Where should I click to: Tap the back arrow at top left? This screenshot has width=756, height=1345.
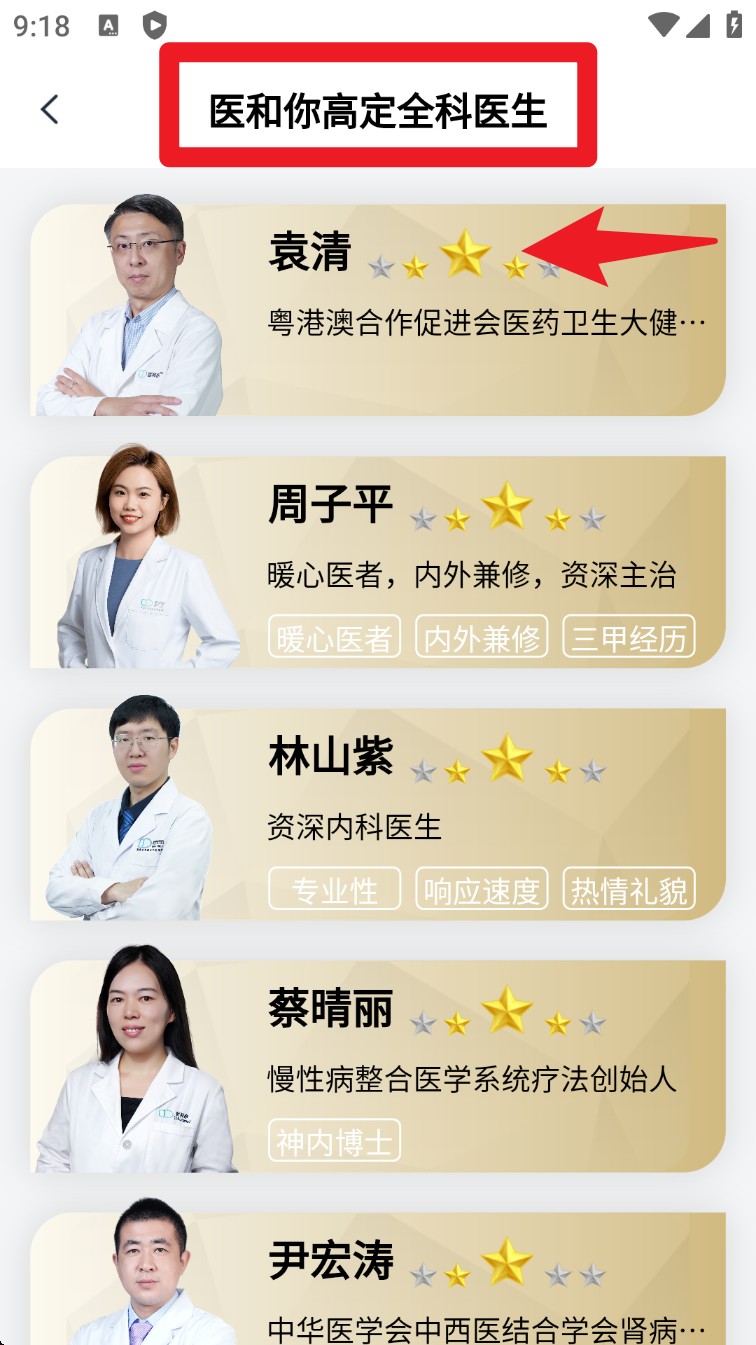[50, 110]
